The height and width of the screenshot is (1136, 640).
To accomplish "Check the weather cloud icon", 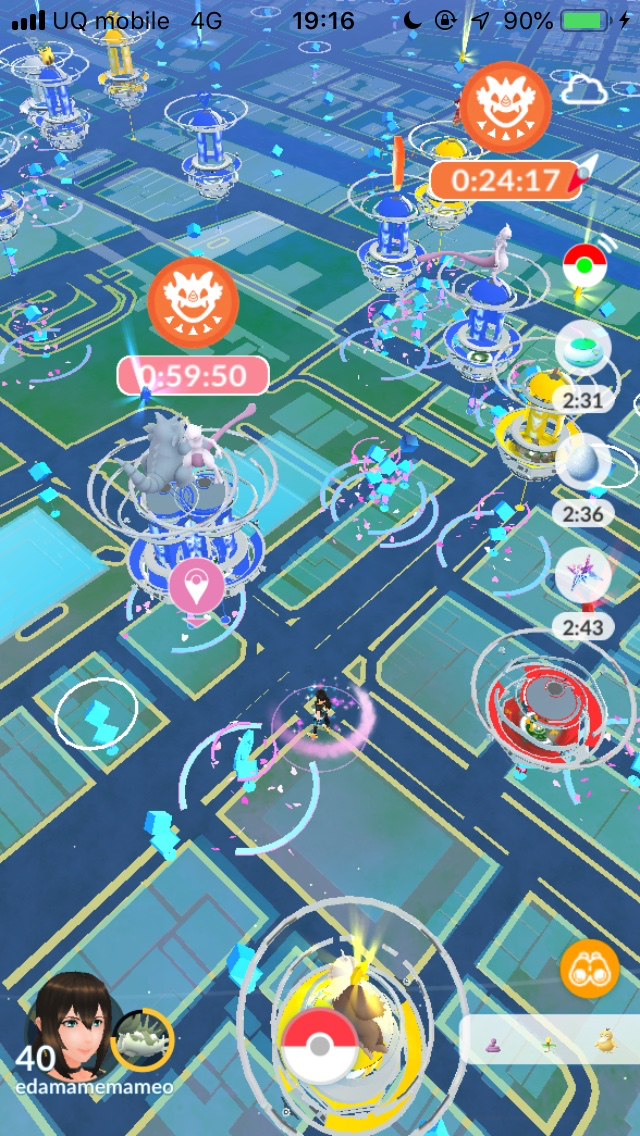I will click(x=584, y=92).
